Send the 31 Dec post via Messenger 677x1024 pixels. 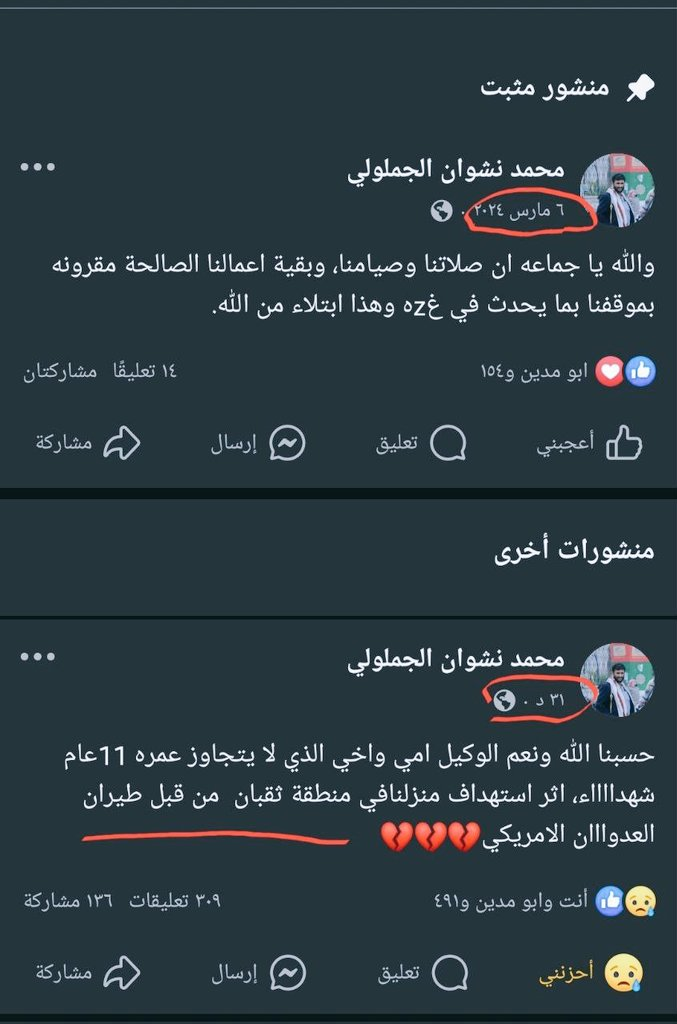pos(258,971)
